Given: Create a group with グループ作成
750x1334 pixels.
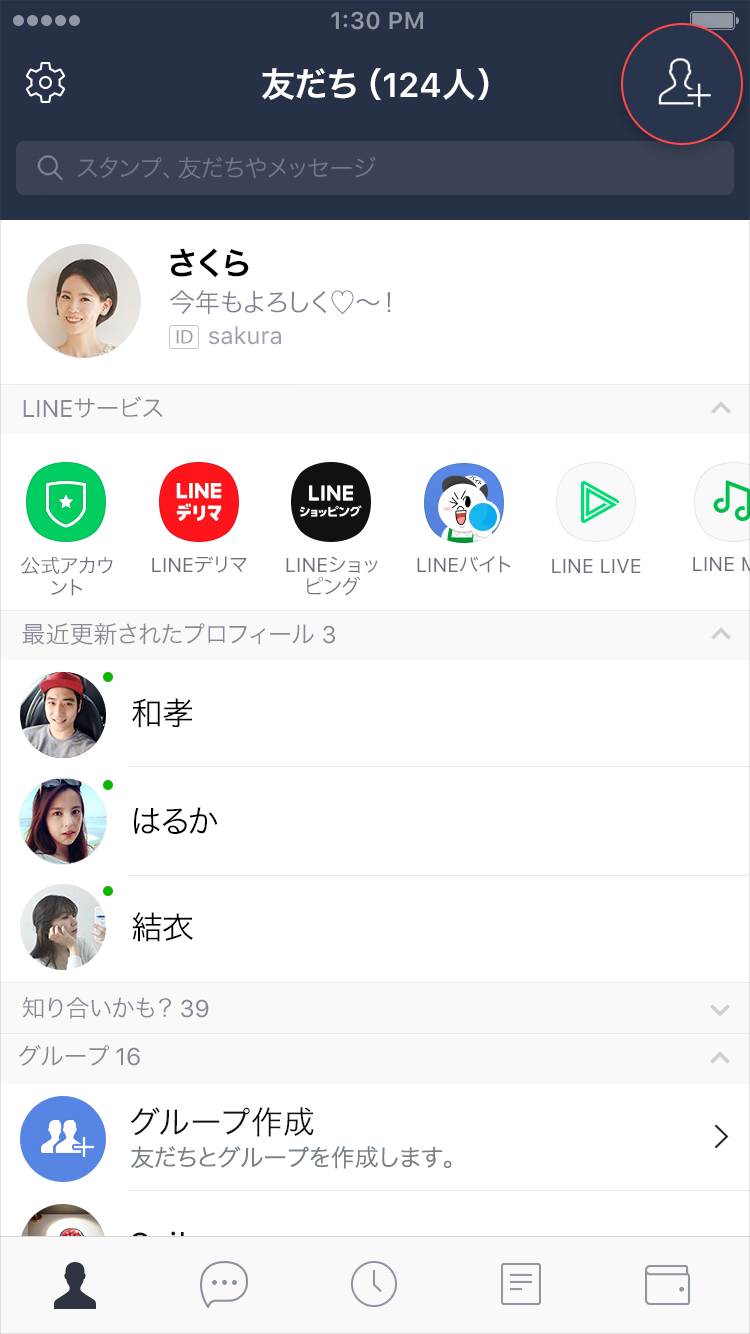Looking at the screenshot, I should click(375, 1137).
